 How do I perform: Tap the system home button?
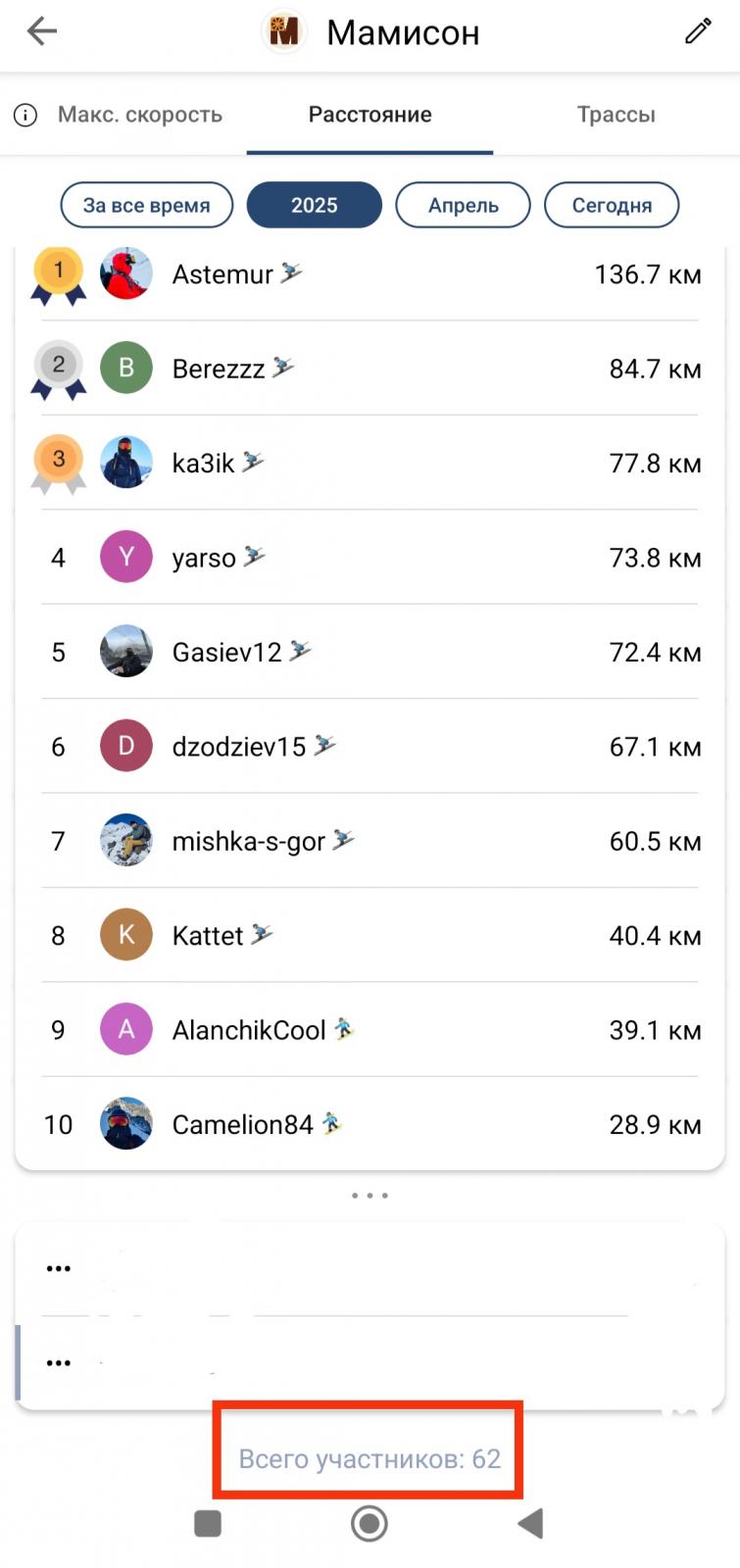(370, 1524)
